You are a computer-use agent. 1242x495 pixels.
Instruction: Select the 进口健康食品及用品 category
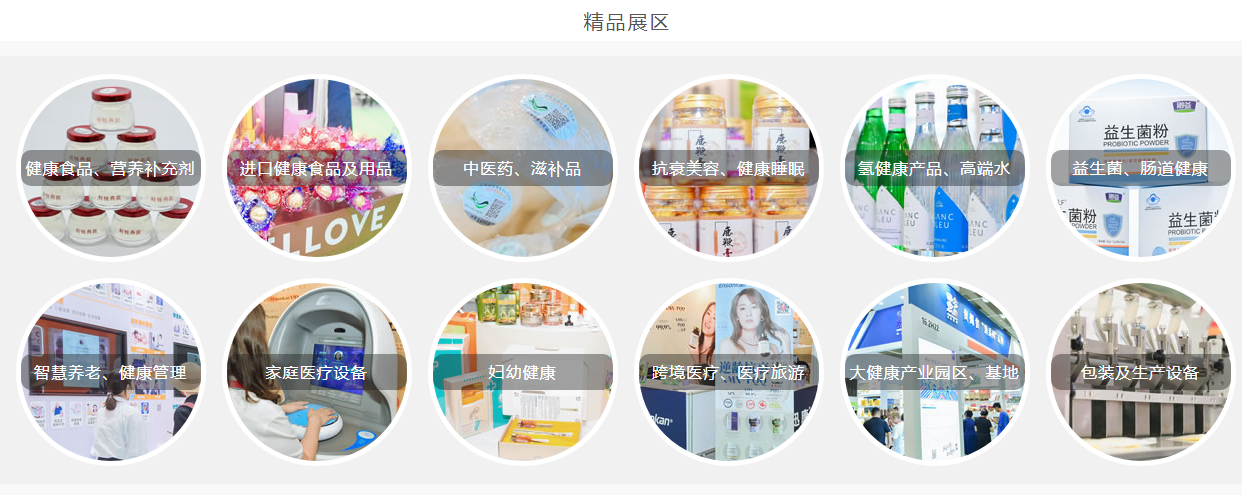(316, 168)
